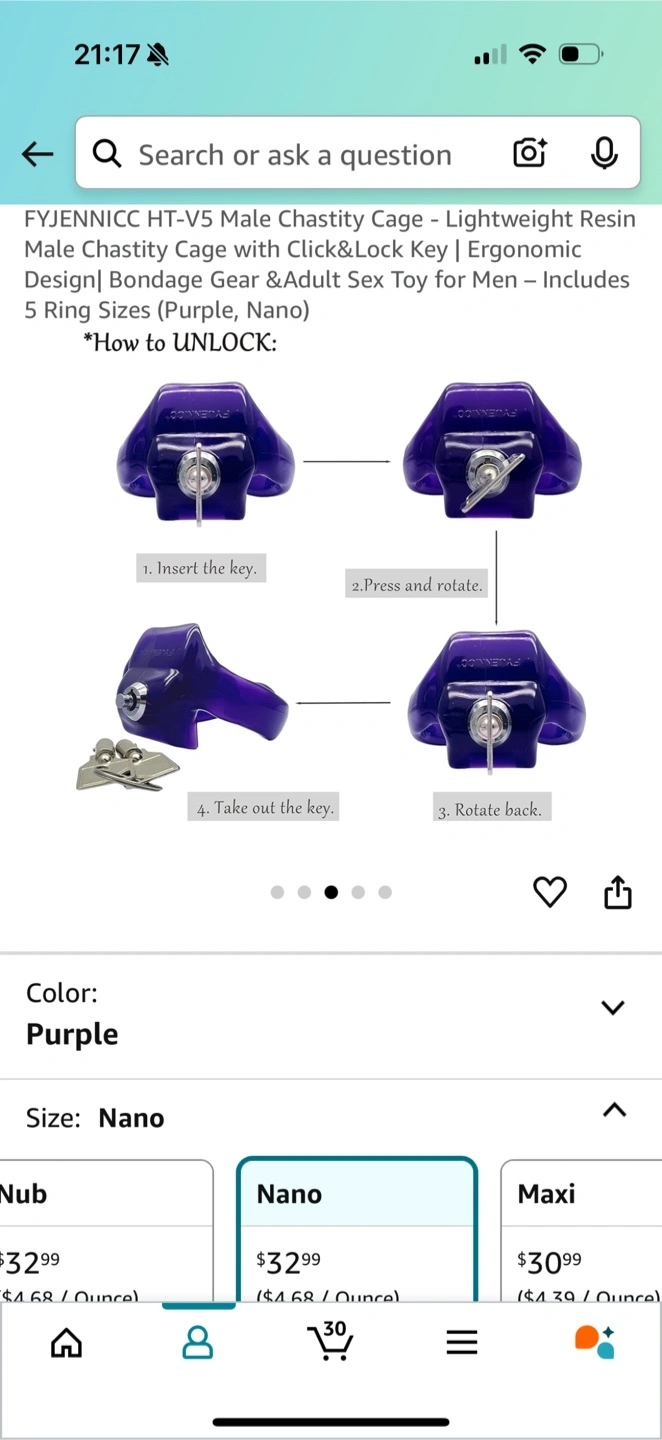
Task: Expand the Color dropdown
Action: tap(331, 1015)
